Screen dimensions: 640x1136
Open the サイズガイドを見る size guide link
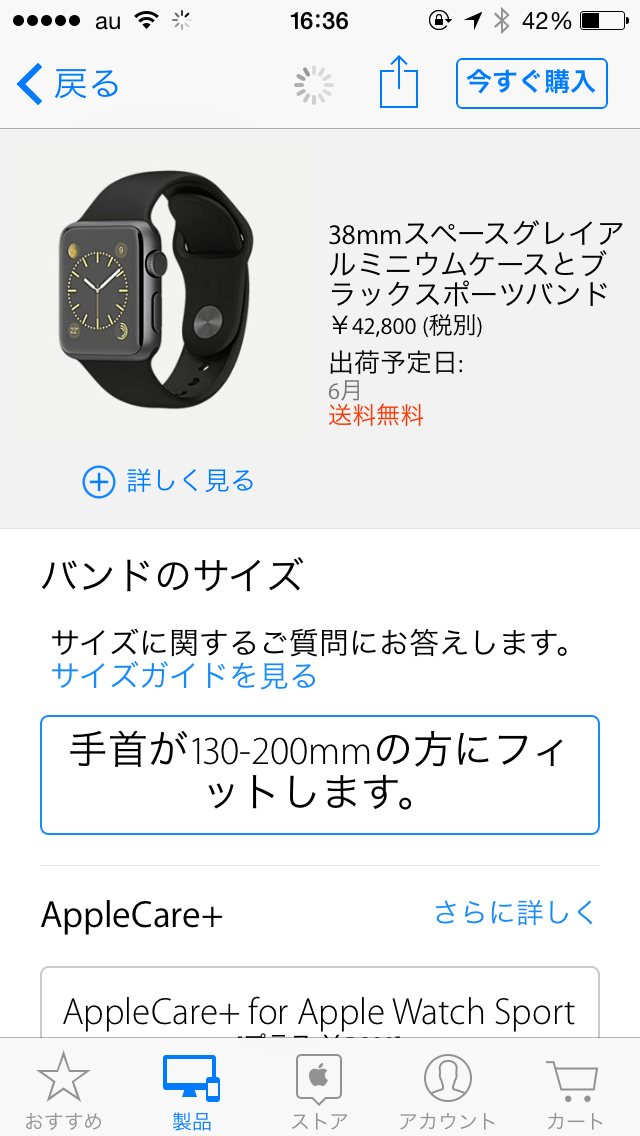point(184,676)
